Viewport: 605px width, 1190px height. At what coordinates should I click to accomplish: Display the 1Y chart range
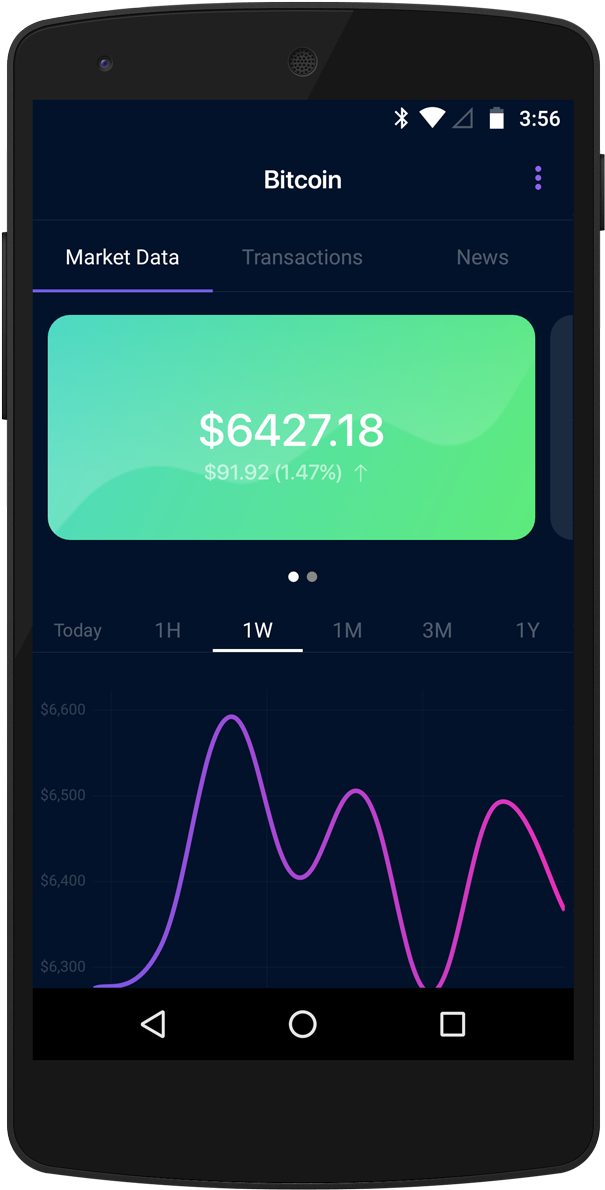pyautogui.click(x=527, y=630)
